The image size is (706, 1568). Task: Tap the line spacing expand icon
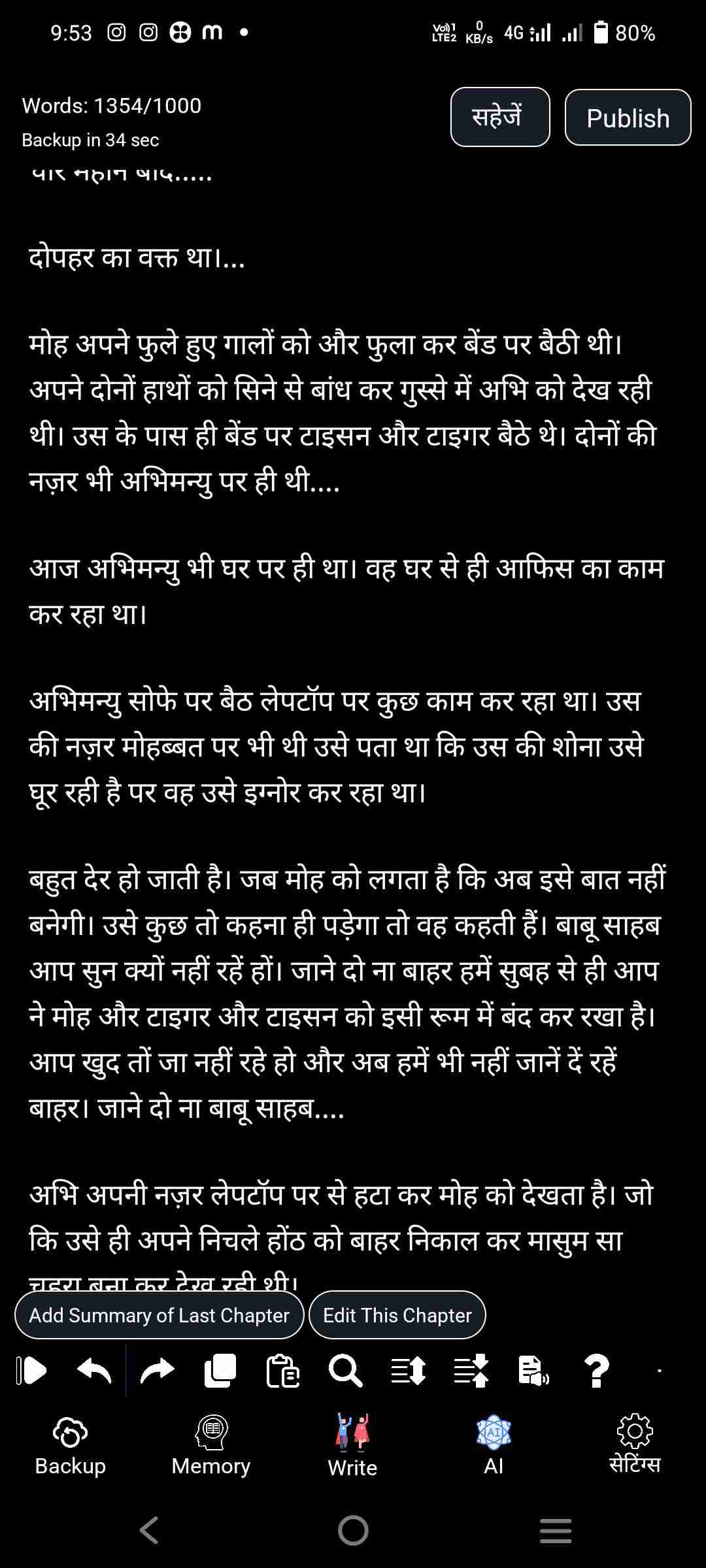click(409, 1370)
